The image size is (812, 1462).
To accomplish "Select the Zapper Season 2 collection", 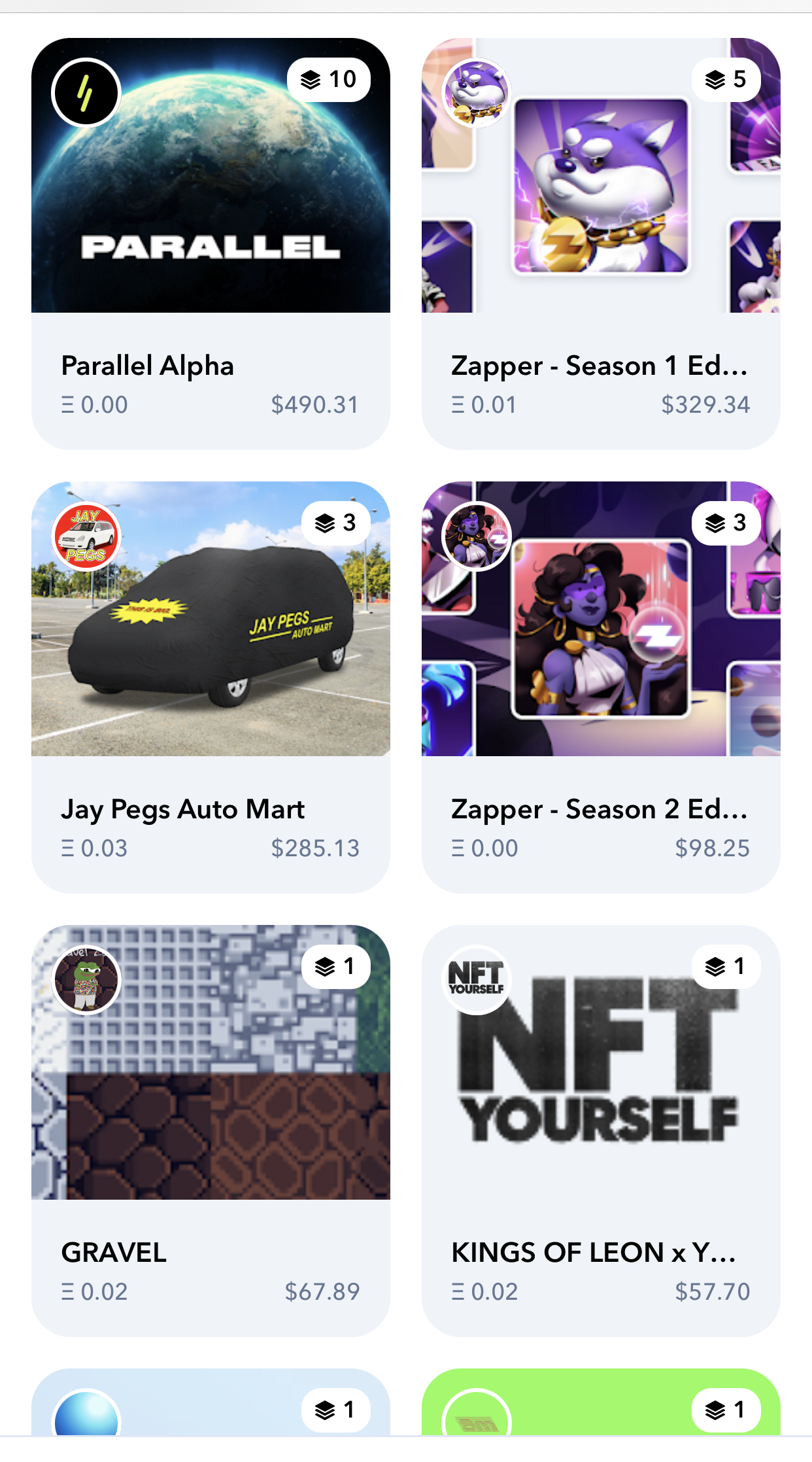I will [600, 687].
